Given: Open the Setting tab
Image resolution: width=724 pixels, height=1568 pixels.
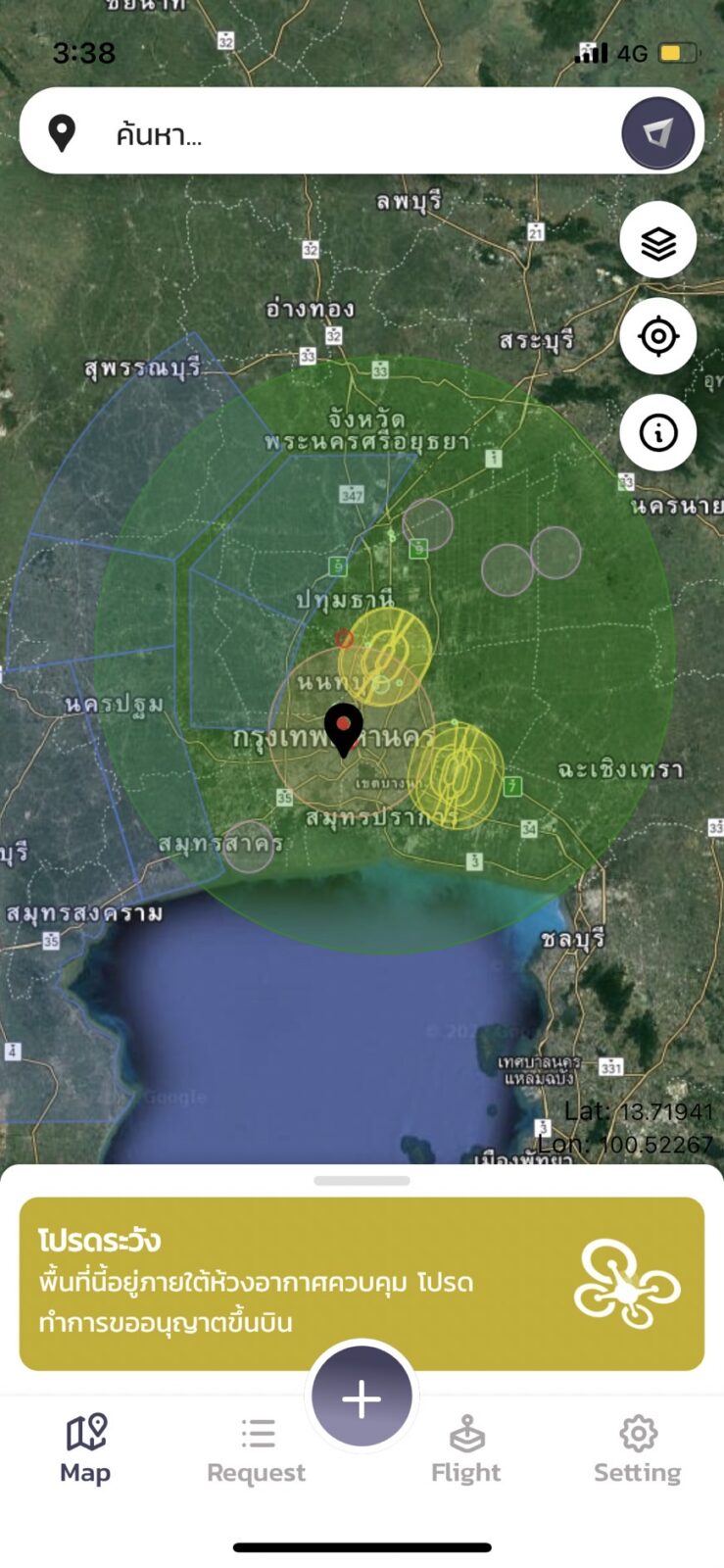Looking at the screenshot, I should 638,1450.
